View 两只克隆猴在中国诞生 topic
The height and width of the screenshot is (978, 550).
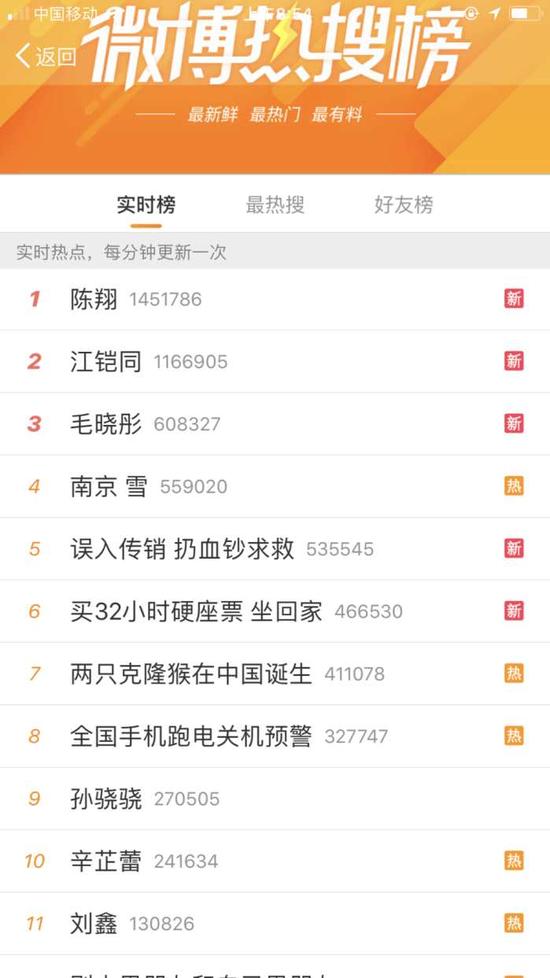tap(275, 674)
